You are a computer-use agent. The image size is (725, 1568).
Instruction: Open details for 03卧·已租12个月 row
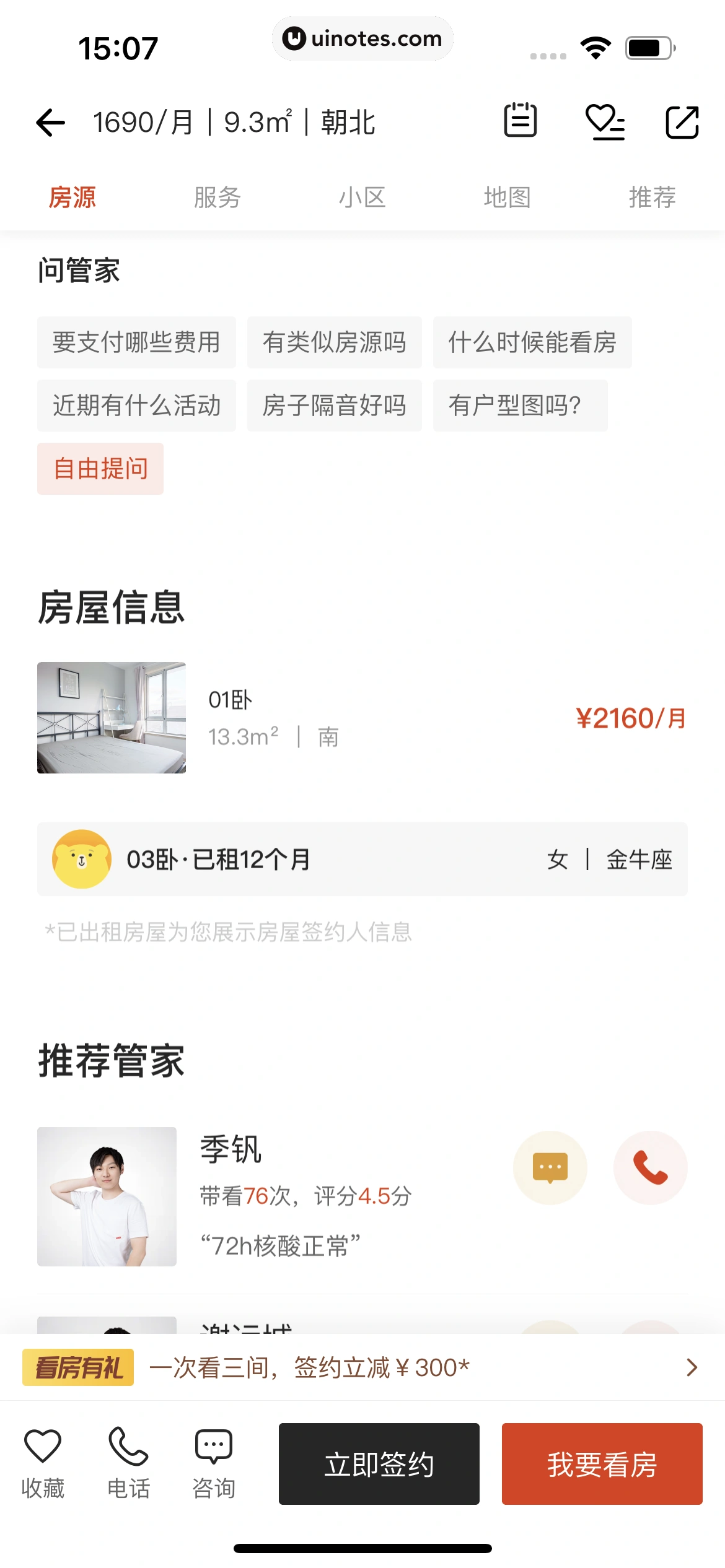point(362,860)
